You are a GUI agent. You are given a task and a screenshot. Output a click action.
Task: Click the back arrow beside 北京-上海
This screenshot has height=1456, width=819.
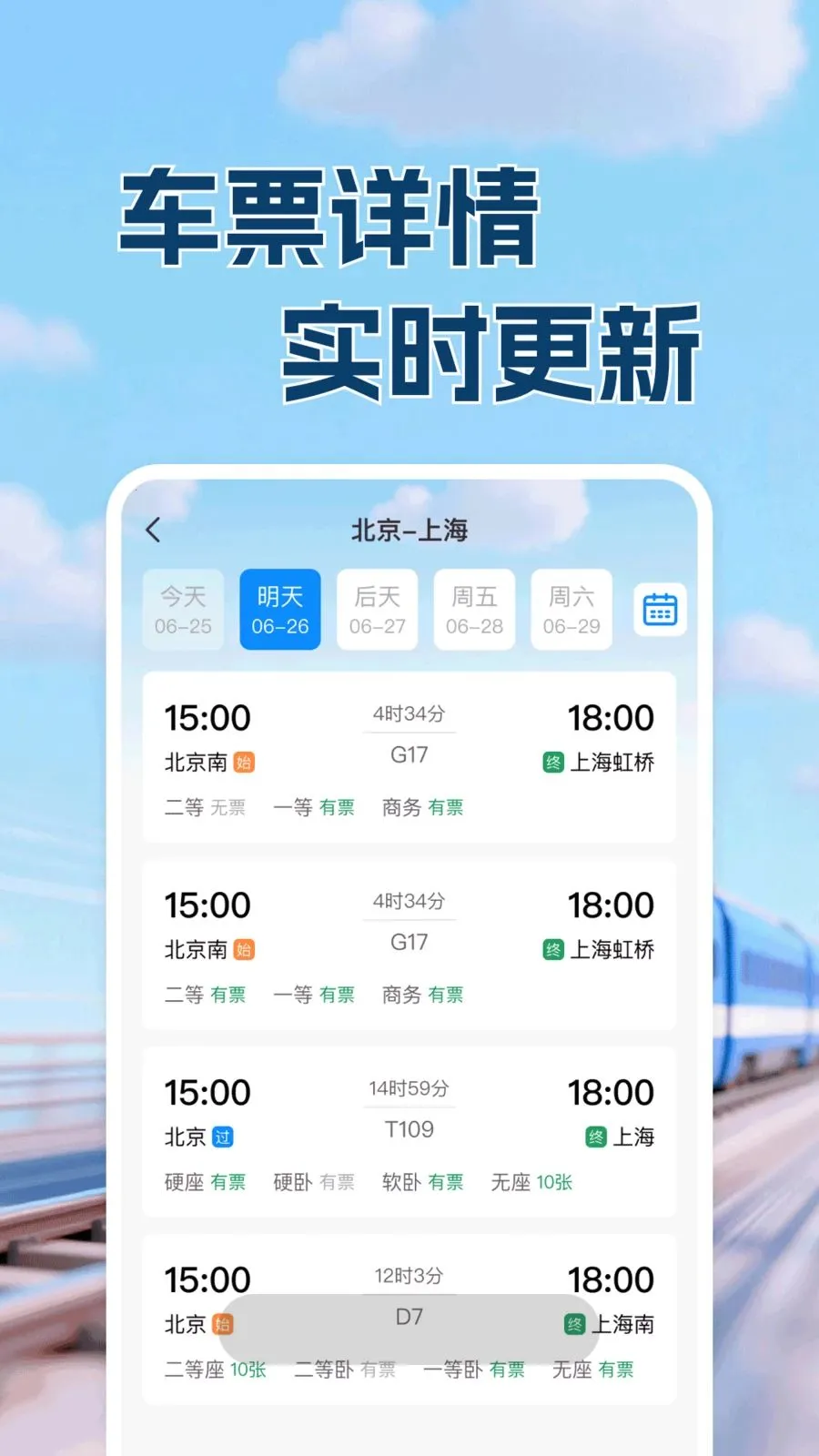152,530
